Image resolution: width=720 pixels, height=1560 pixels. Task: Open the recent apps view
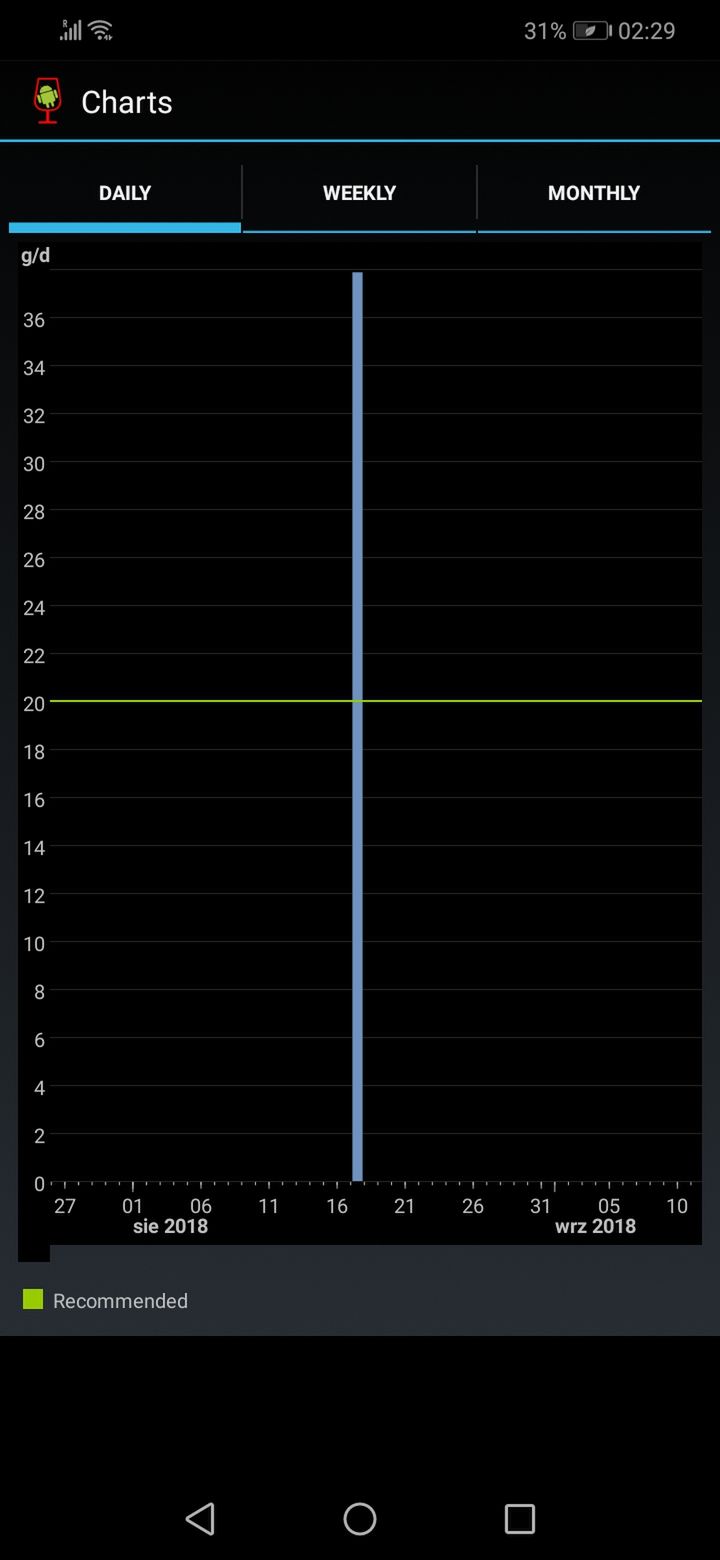point(520,1518)
